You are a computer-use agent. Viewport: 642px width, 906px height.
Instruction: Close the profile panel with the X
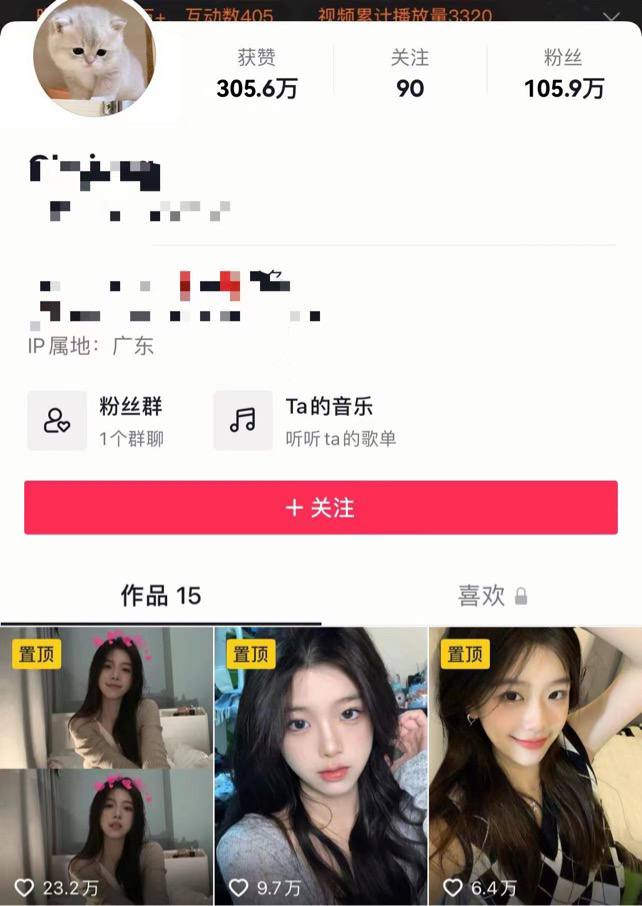[612, 17]
